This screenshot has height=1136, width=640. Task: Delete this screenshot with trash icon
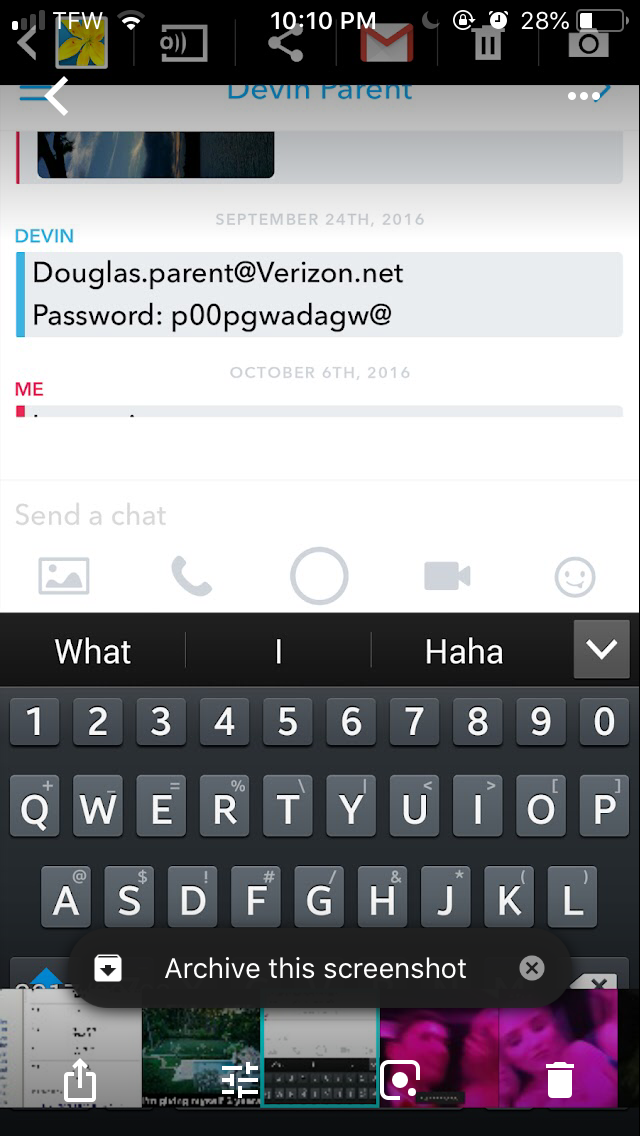560,1080
